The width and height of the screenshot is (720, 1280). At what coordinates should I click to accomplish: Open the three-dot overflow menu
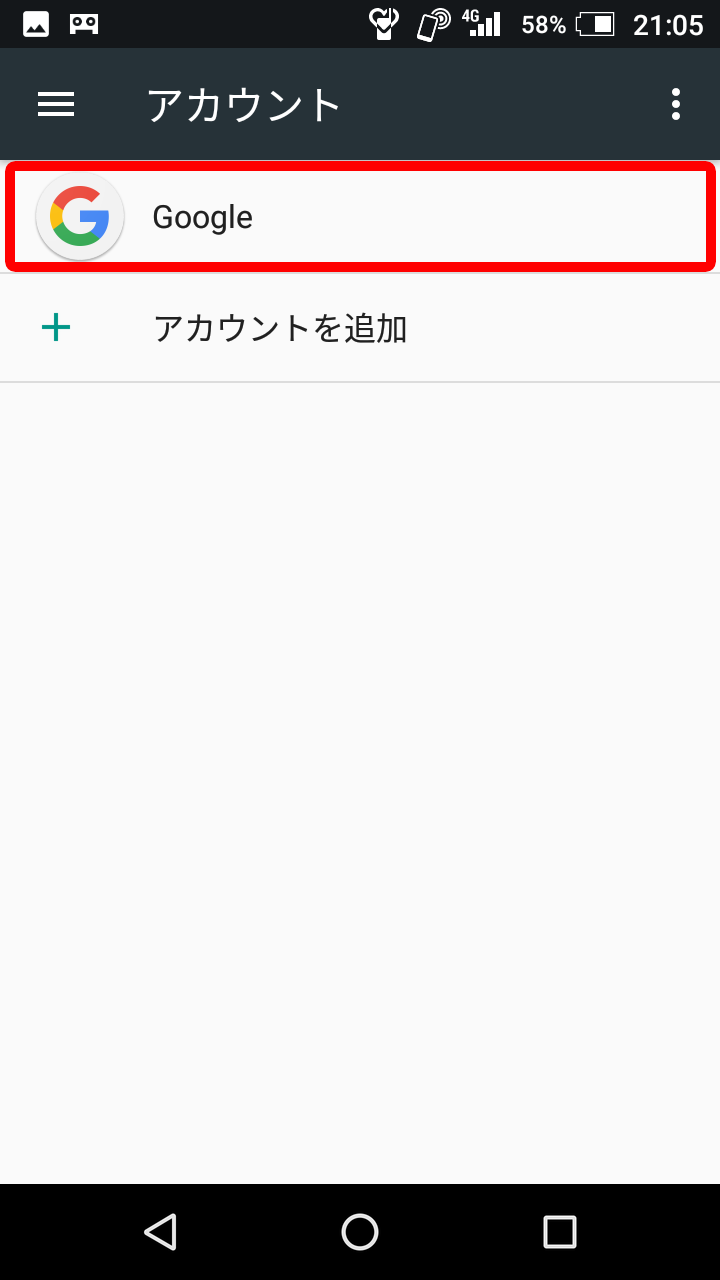pos(676,104)
